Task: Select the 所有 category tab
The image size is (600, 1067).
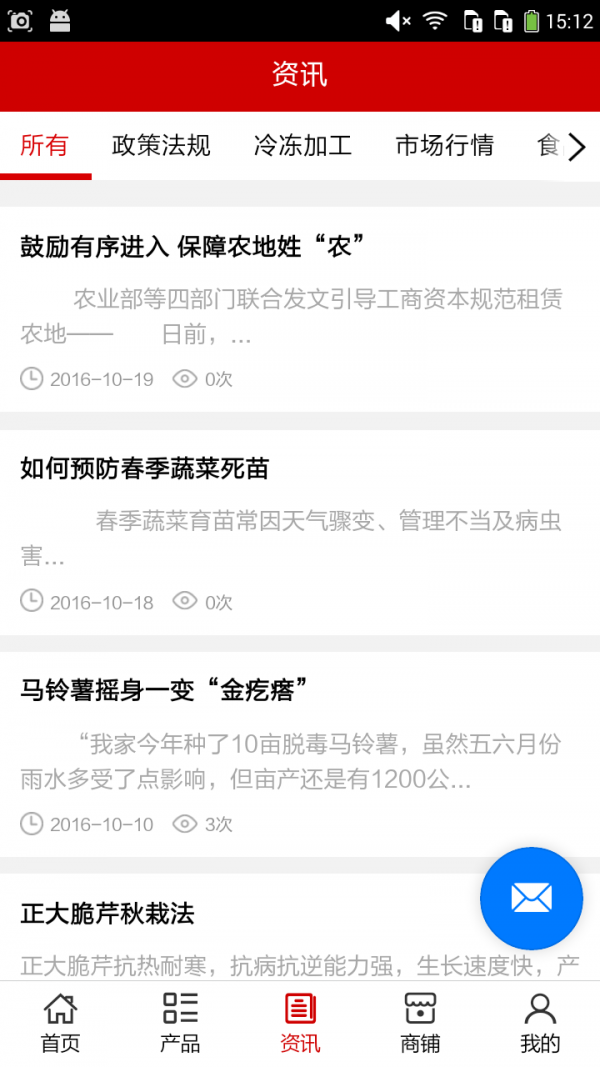Action: pyautogui.click(x=45, y=146)
